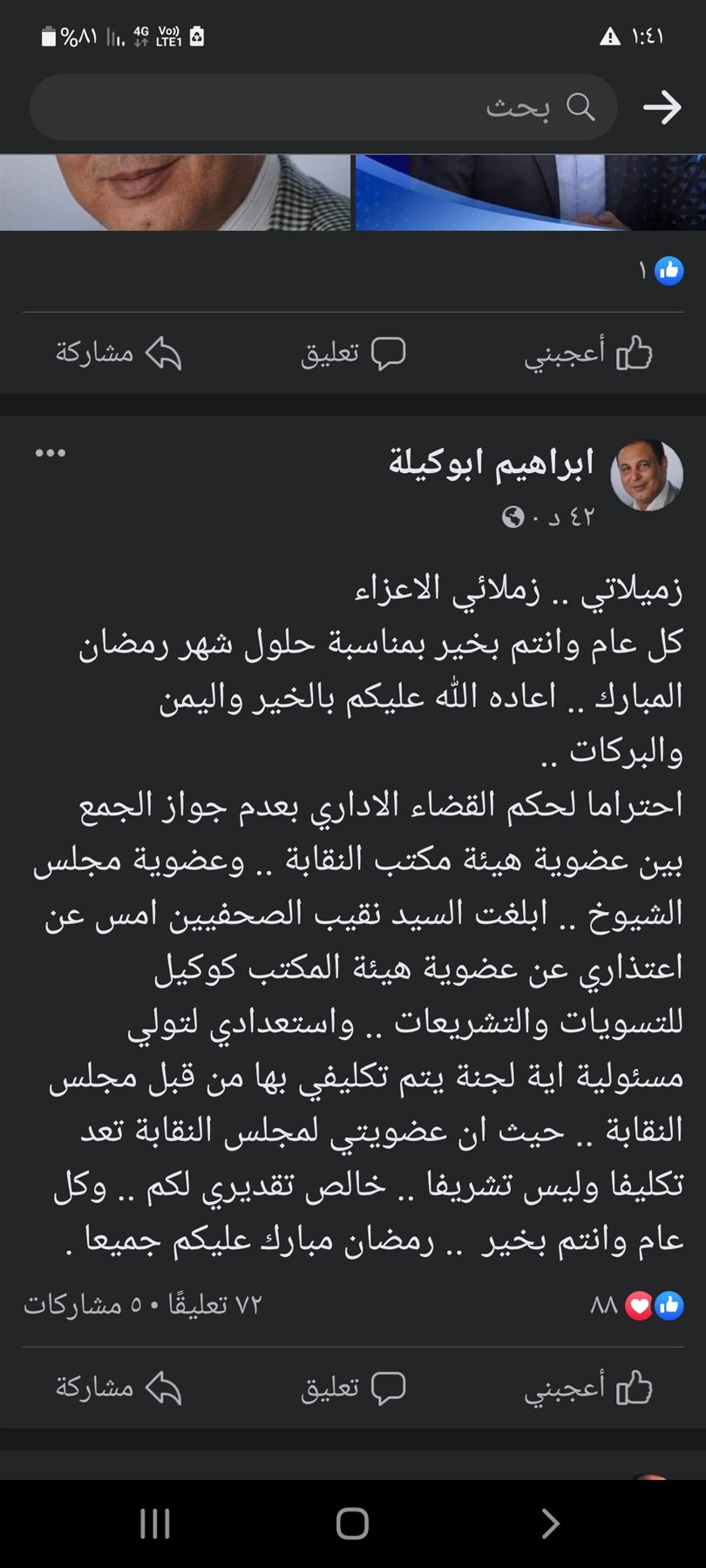Open the right photo of the upper post

point(530,193)
